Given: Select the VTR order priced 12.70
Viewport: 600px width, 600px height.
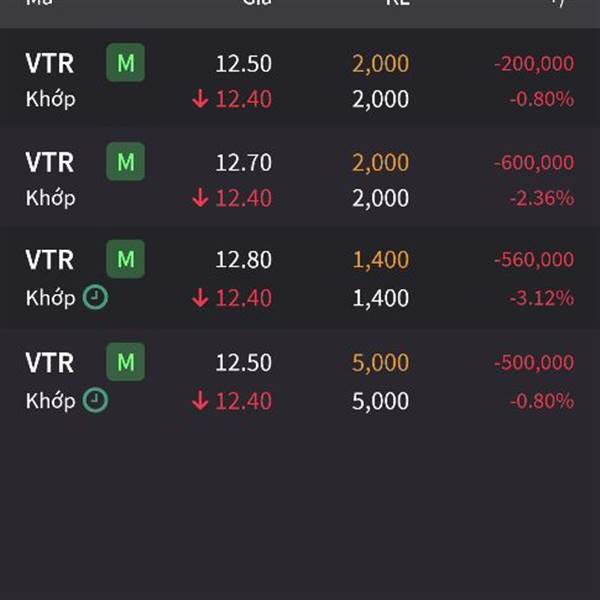Looking at the screenshot, I should [x=300, y=179].
